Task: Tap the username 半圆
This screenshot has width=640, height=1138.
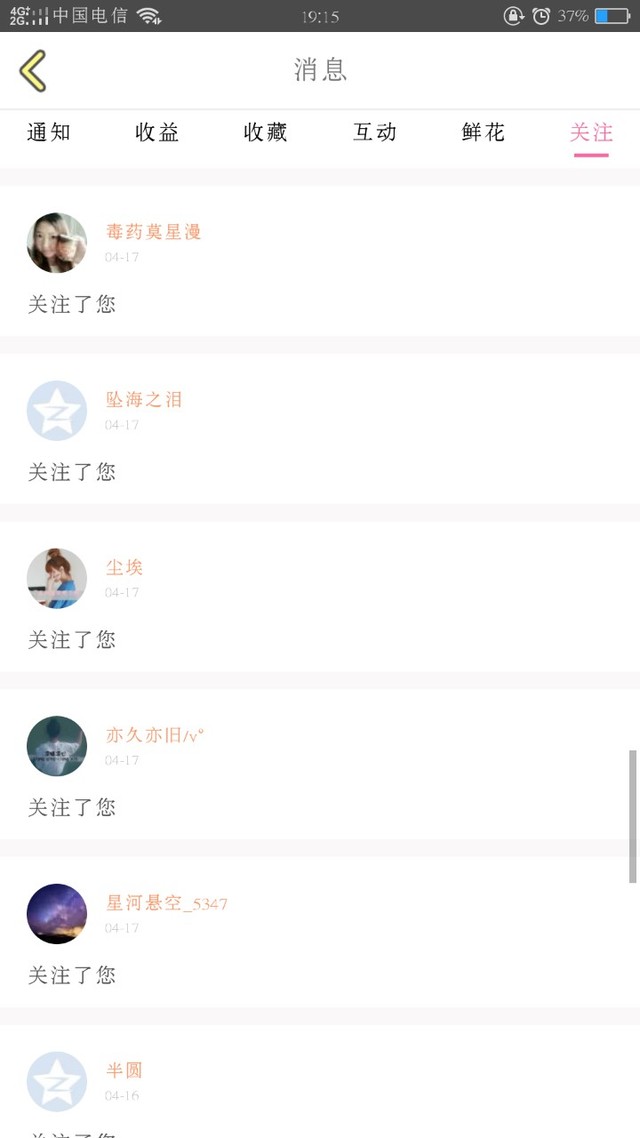Action: [125, 1070]
